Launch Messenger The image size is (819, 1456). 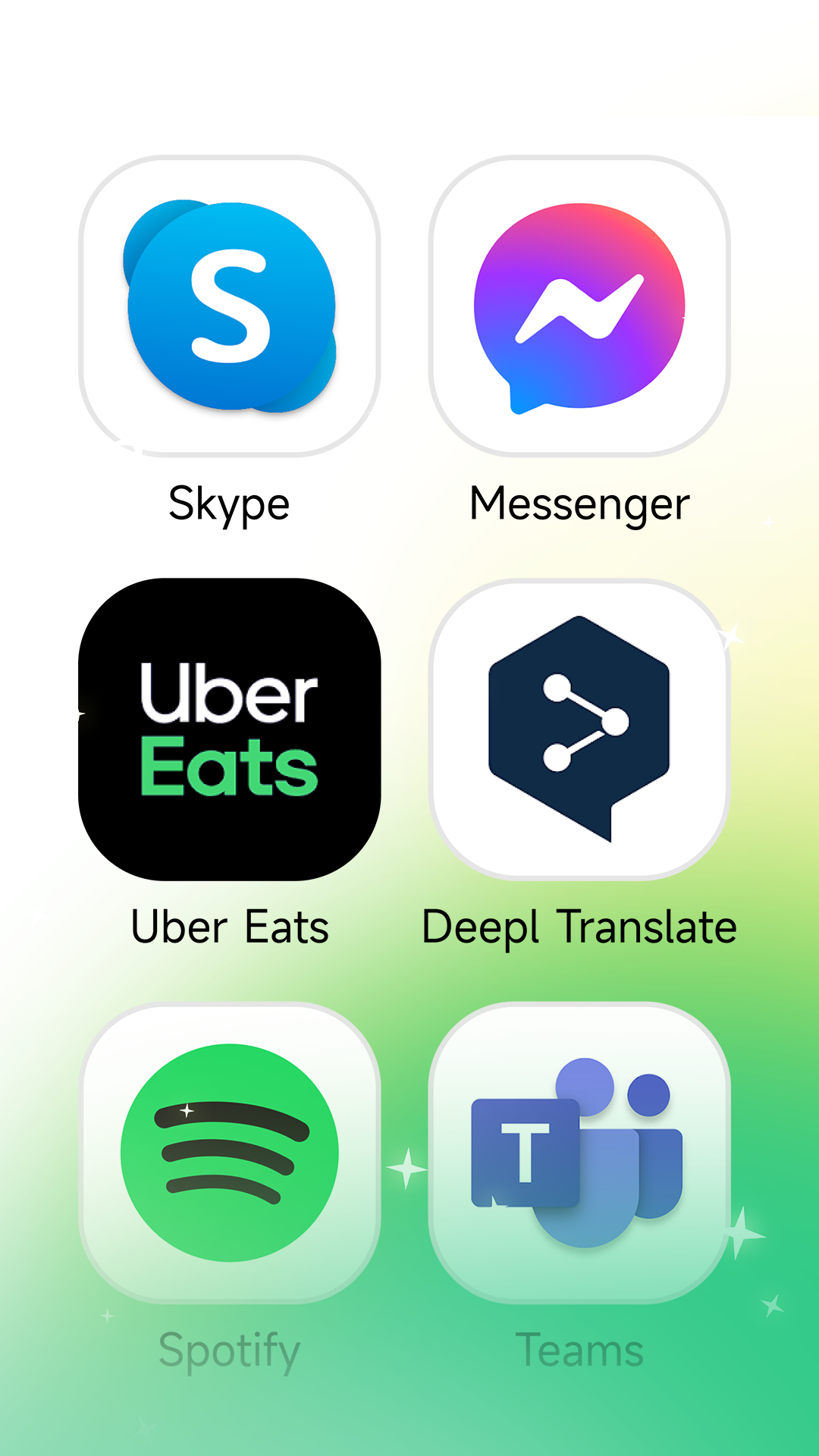(x=579, y=306)
